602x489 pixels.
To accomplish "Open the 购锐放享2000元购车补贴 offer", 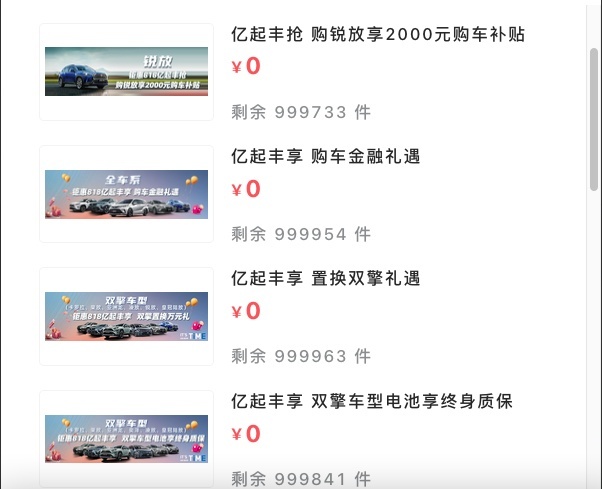I will 378,35.
